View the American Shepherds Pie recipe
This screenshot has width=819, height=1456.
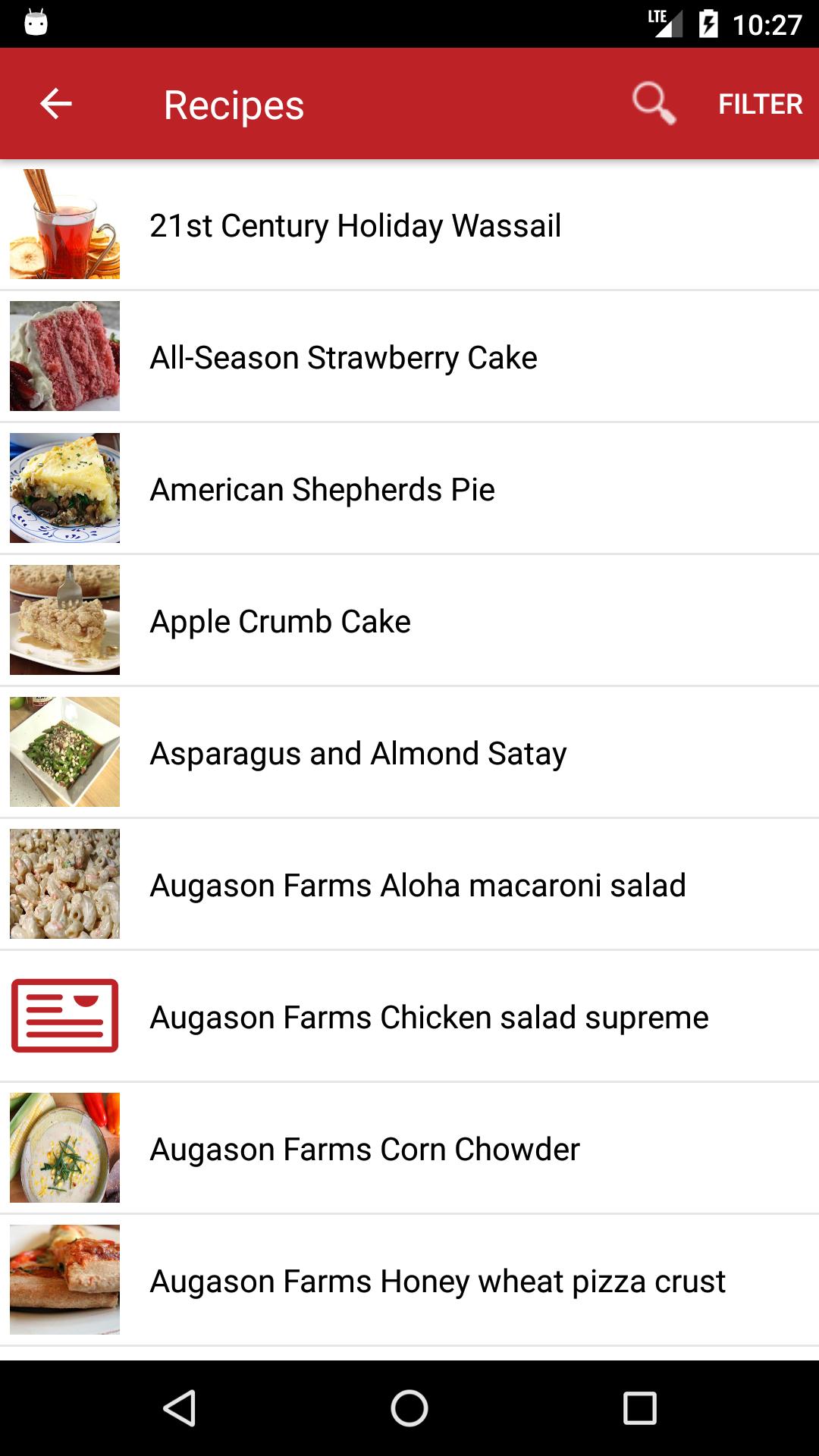409,488
